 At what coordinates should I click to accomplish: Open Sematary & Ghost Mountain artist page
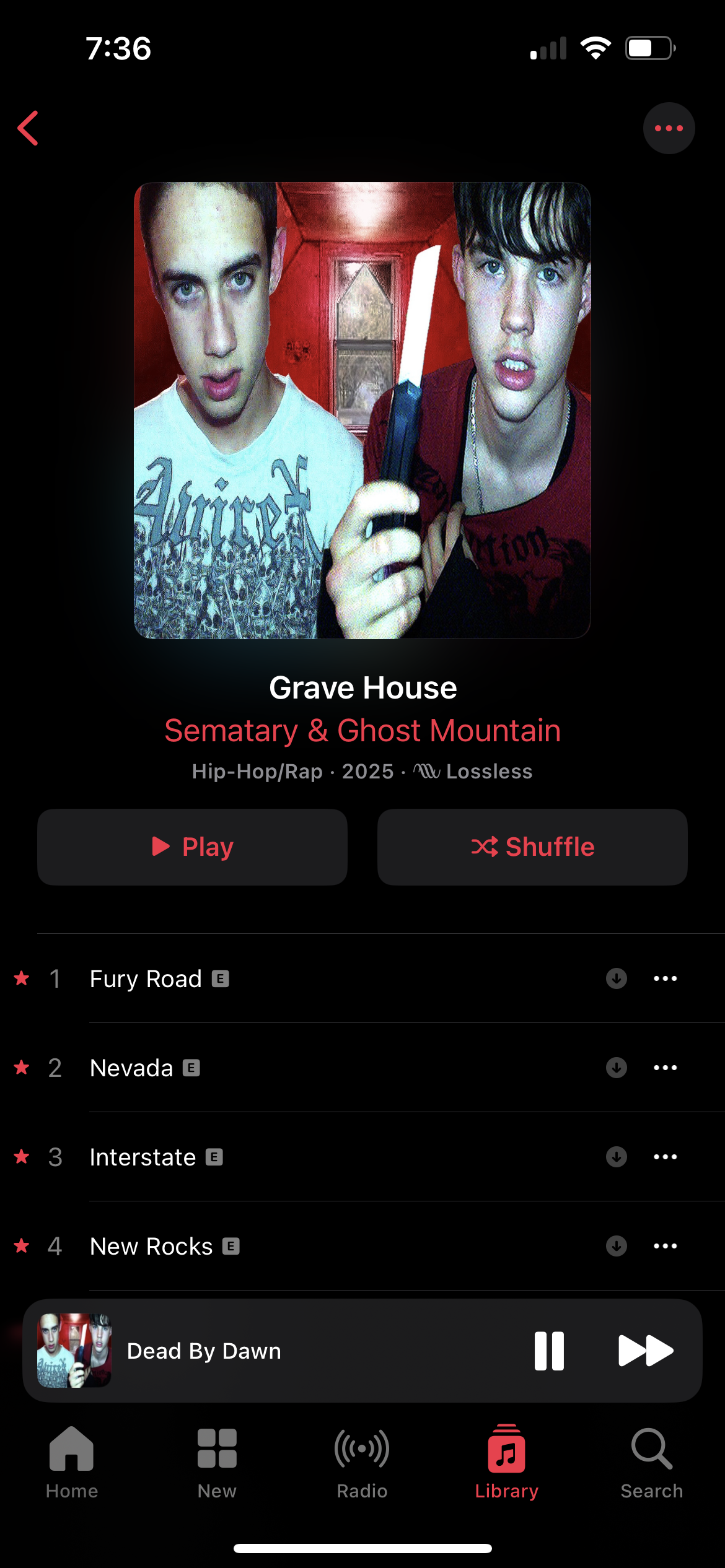362,731
